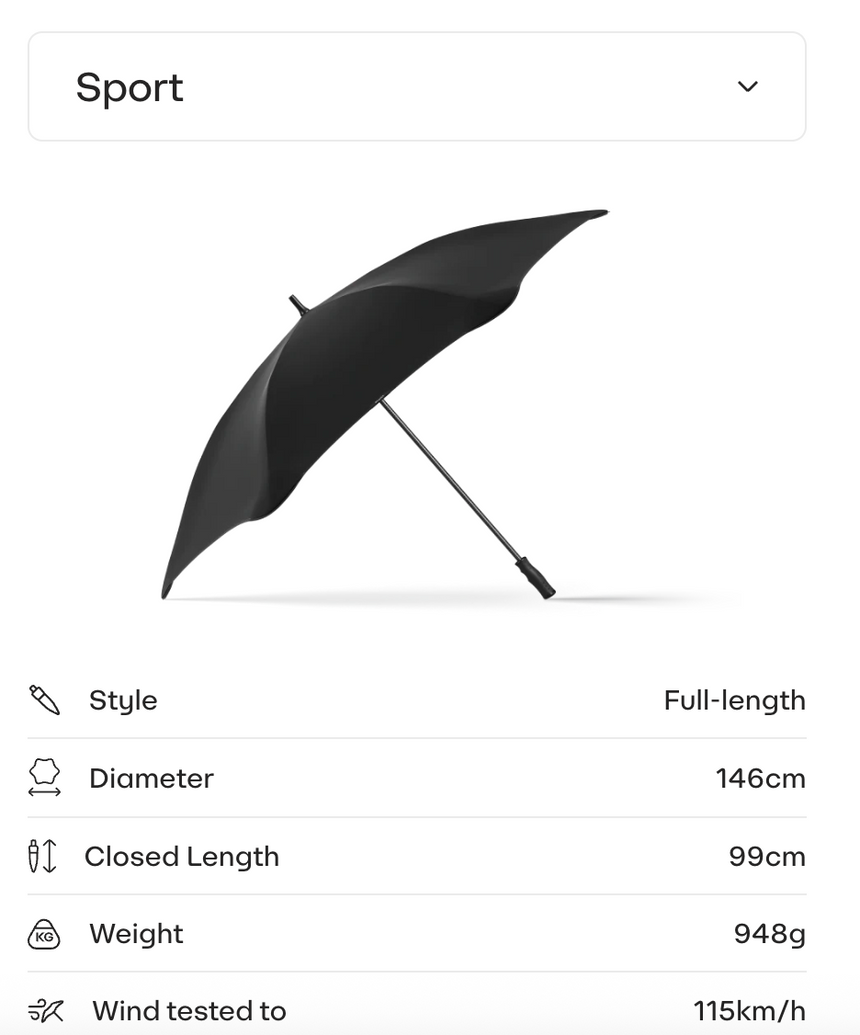This screenshot has height=1035, width=860.
Task: Expand the umbrella model dropdown chevron
Action: (747, 87)
